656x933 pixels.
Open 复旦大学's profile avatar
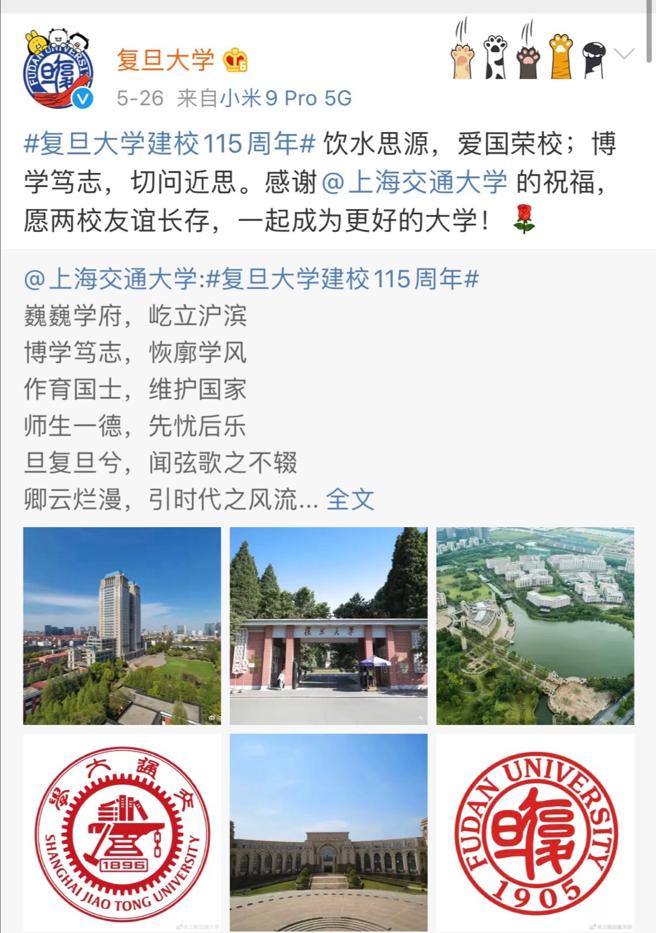[58, 70]
